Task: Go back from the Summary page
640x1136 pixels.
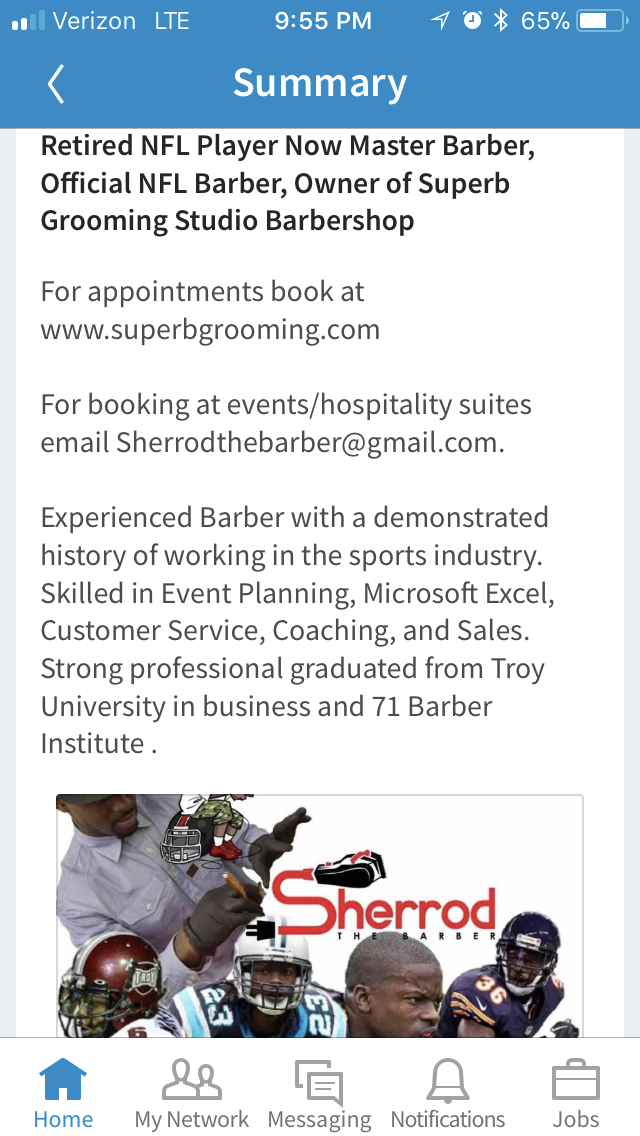Action: (56, 84)
